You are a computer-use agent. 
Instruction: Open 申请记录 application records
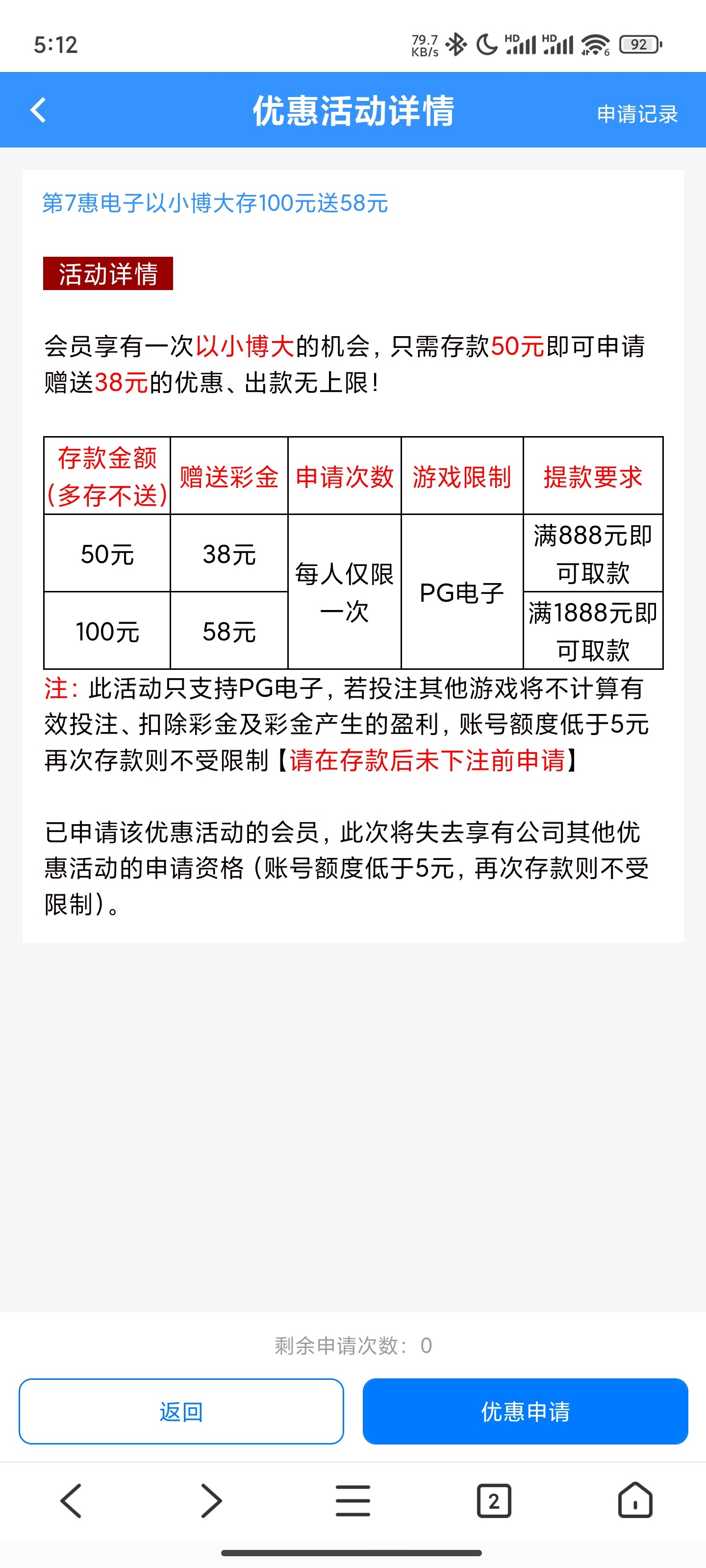point(636,114)
